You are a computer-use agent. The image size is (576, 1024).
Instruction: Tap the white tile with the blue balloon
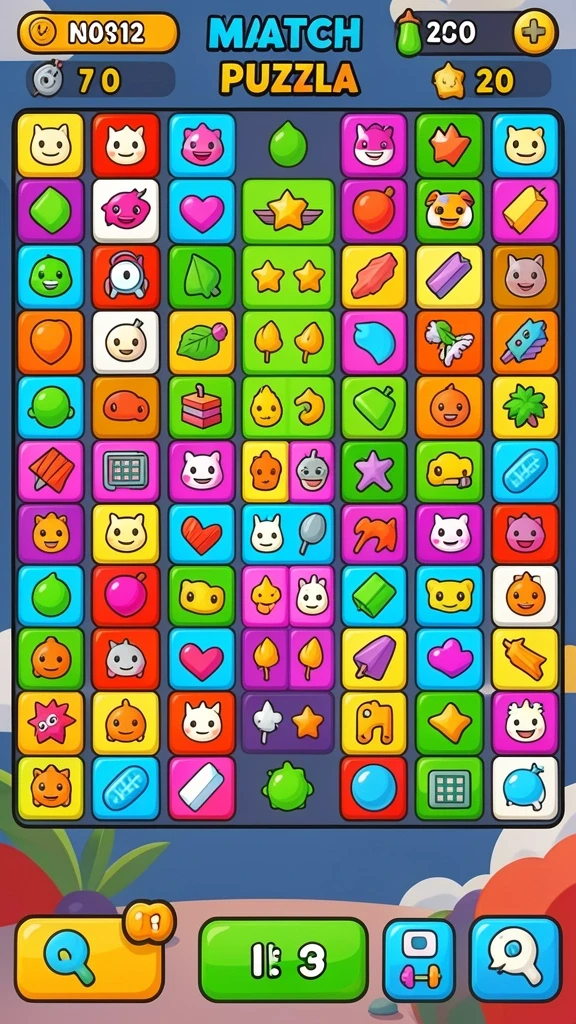525,788
